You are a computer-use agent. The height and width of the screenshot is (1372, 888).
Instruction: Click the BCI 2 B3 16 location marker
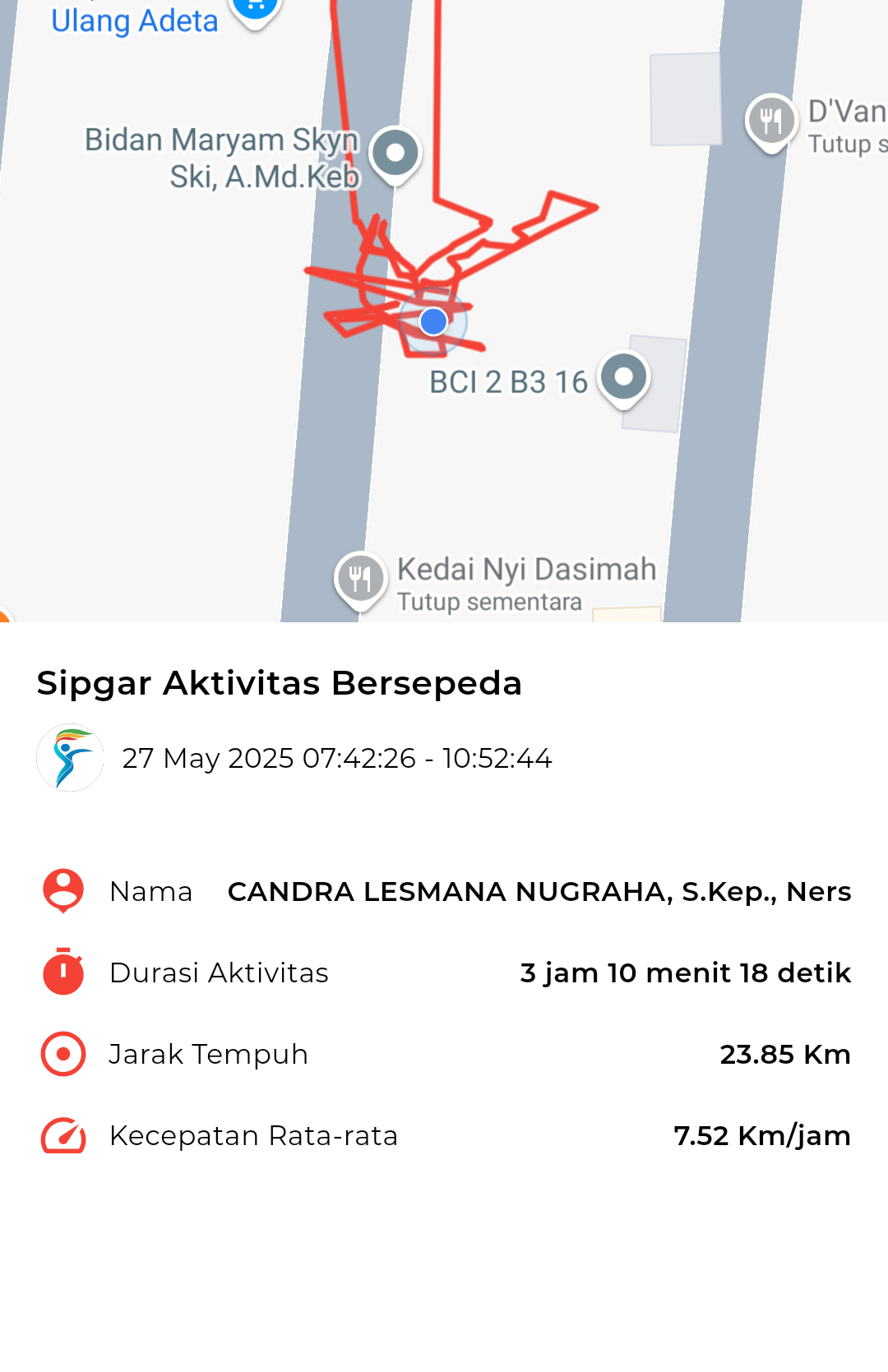pyautogui.click(x=623, y=376)
